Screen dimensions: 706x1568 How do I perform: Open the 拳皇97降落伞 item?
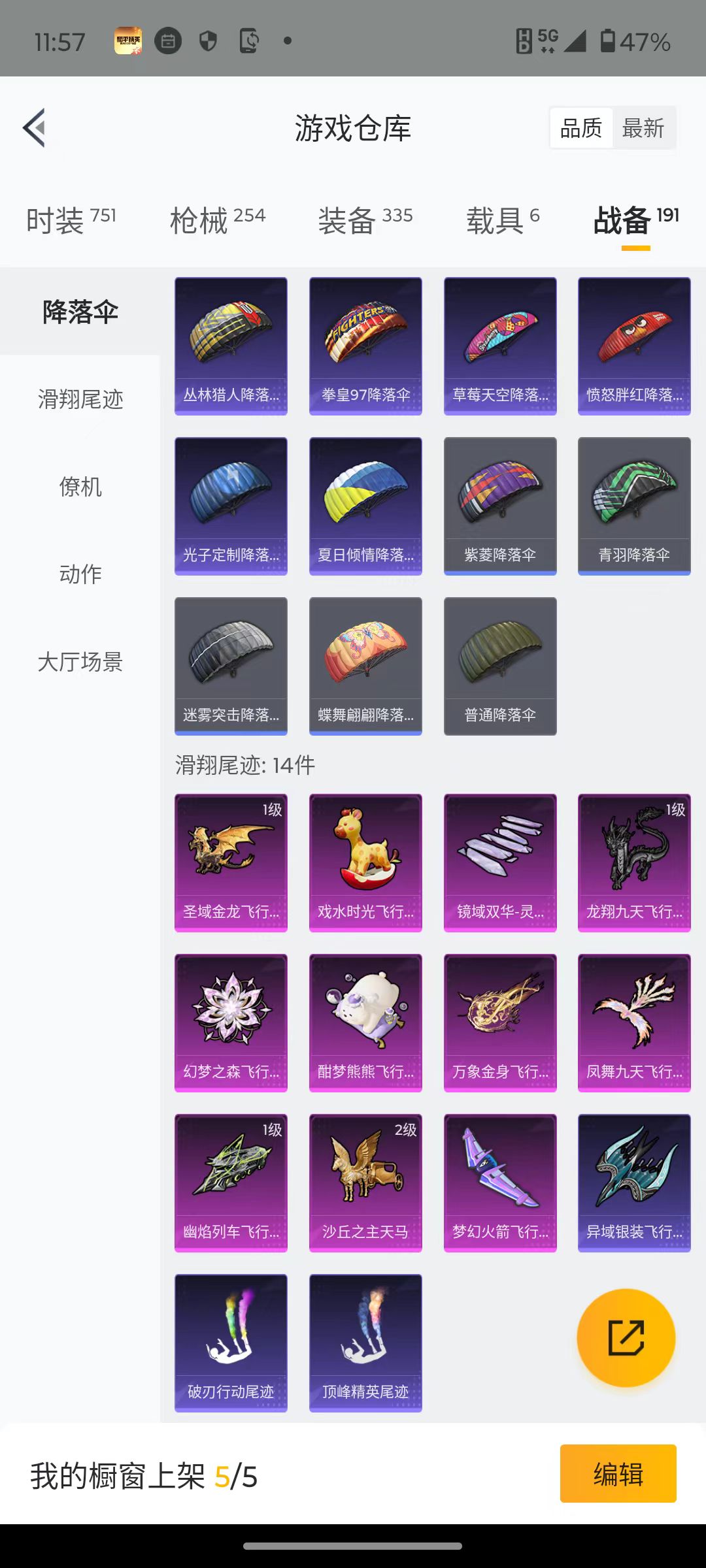[x=365, y=346]
